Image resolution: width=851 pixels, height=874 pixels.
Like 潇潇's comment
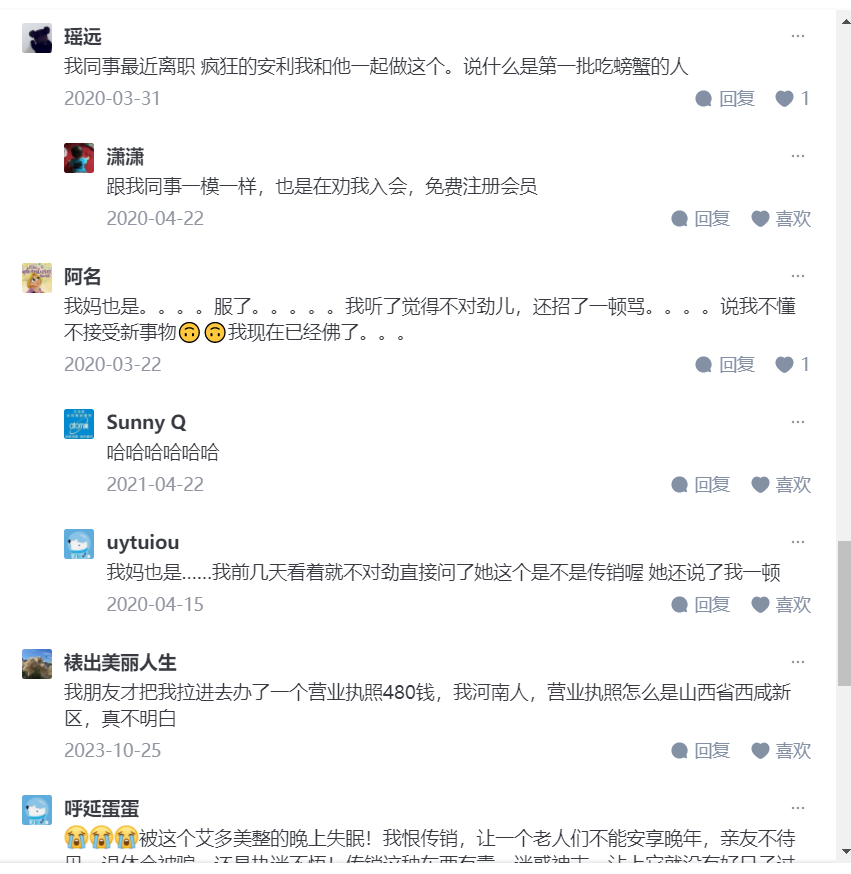tap(781, 219)
